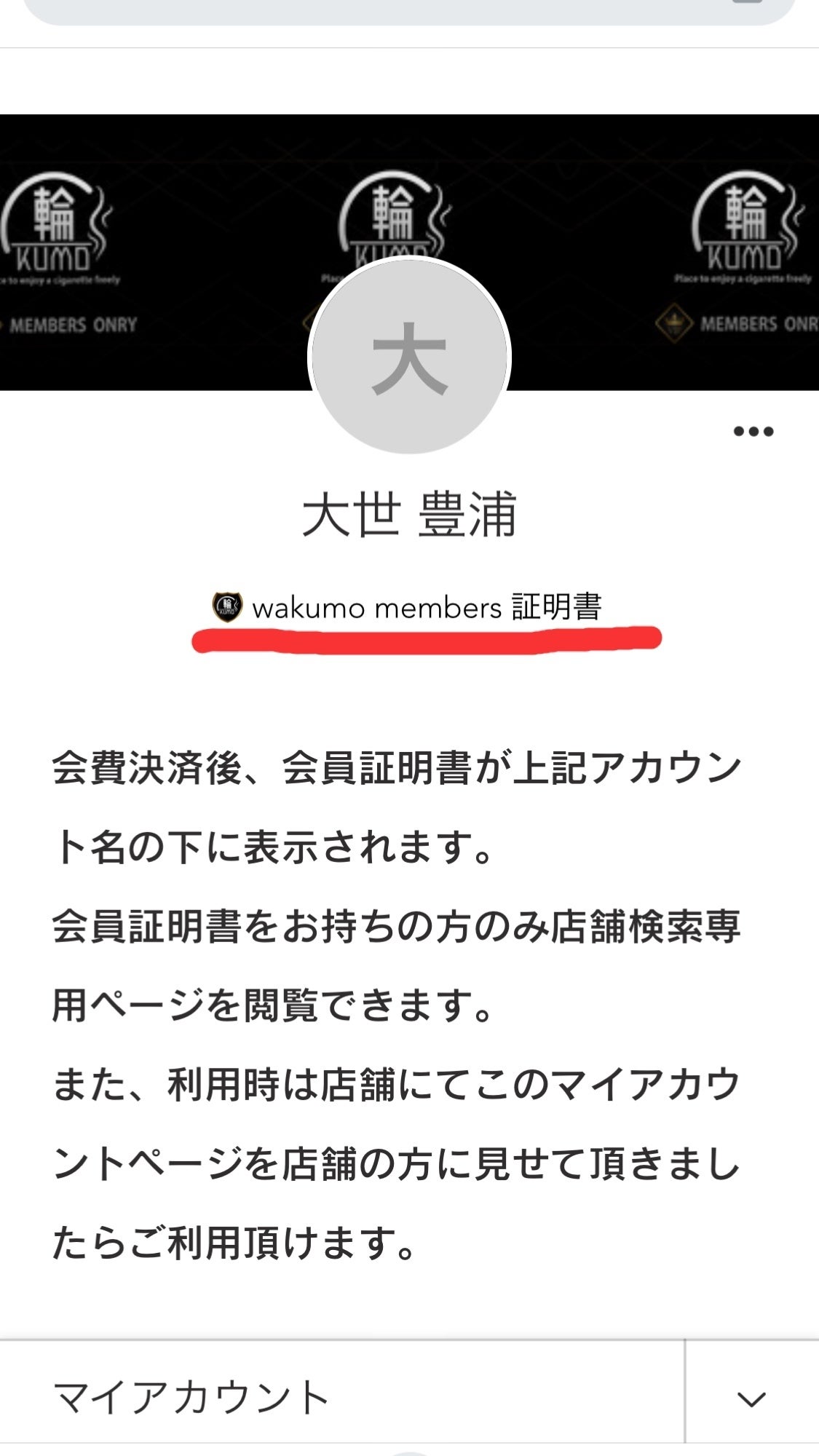Tap the 大 profile avatar
The height and width of the screenshot is (1456, 819).
click(409, 357)
